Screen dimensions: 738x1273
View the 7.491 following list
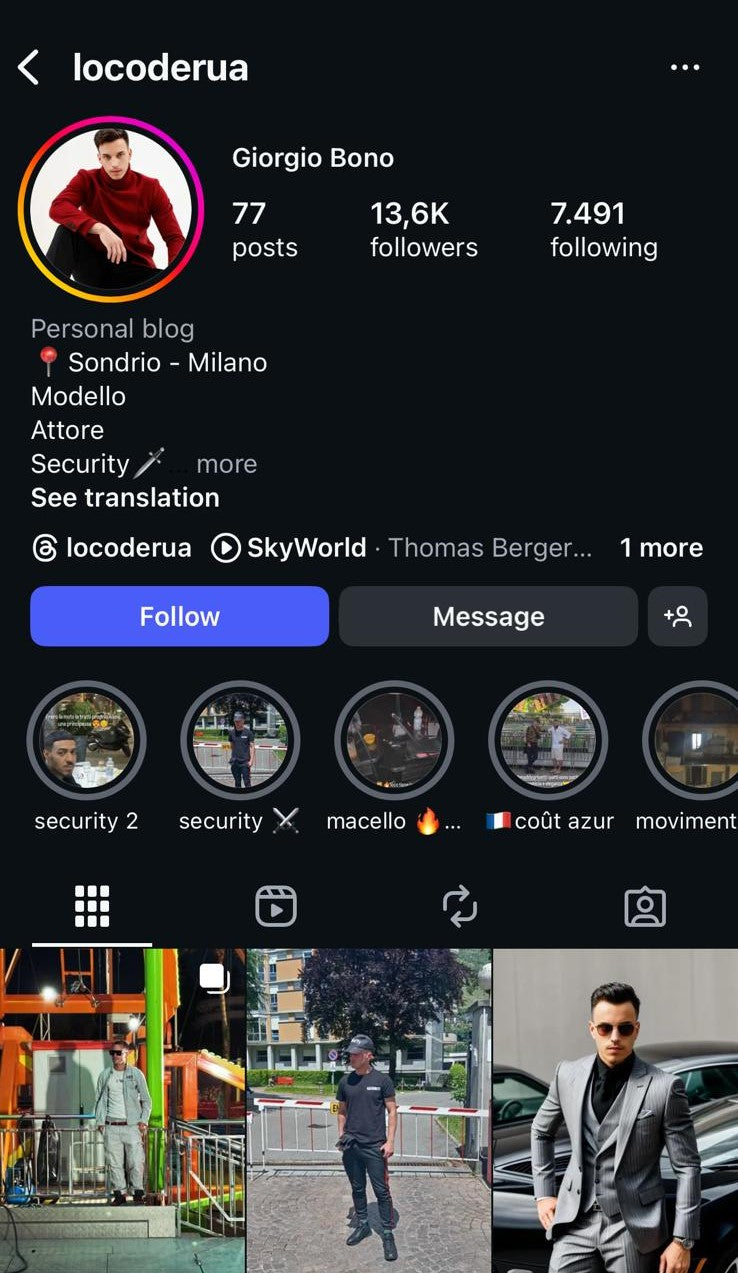point(603,229)
